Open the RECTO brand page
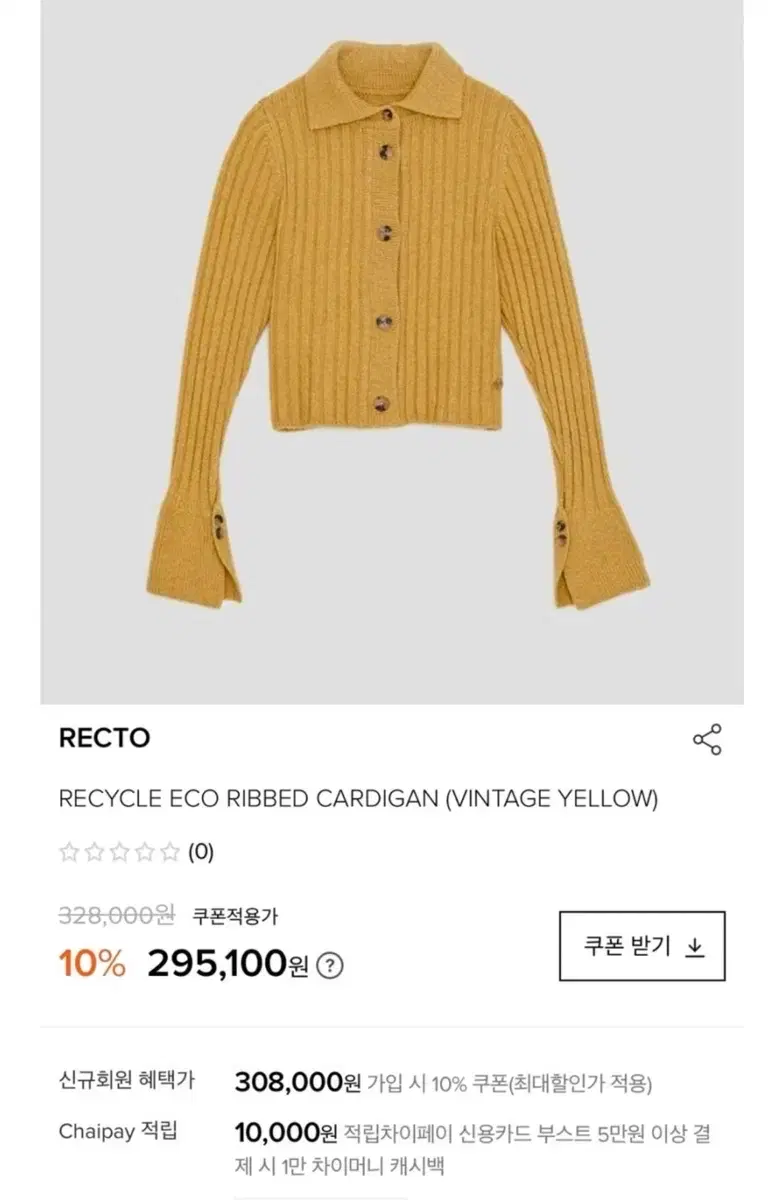 click(105, 738)
